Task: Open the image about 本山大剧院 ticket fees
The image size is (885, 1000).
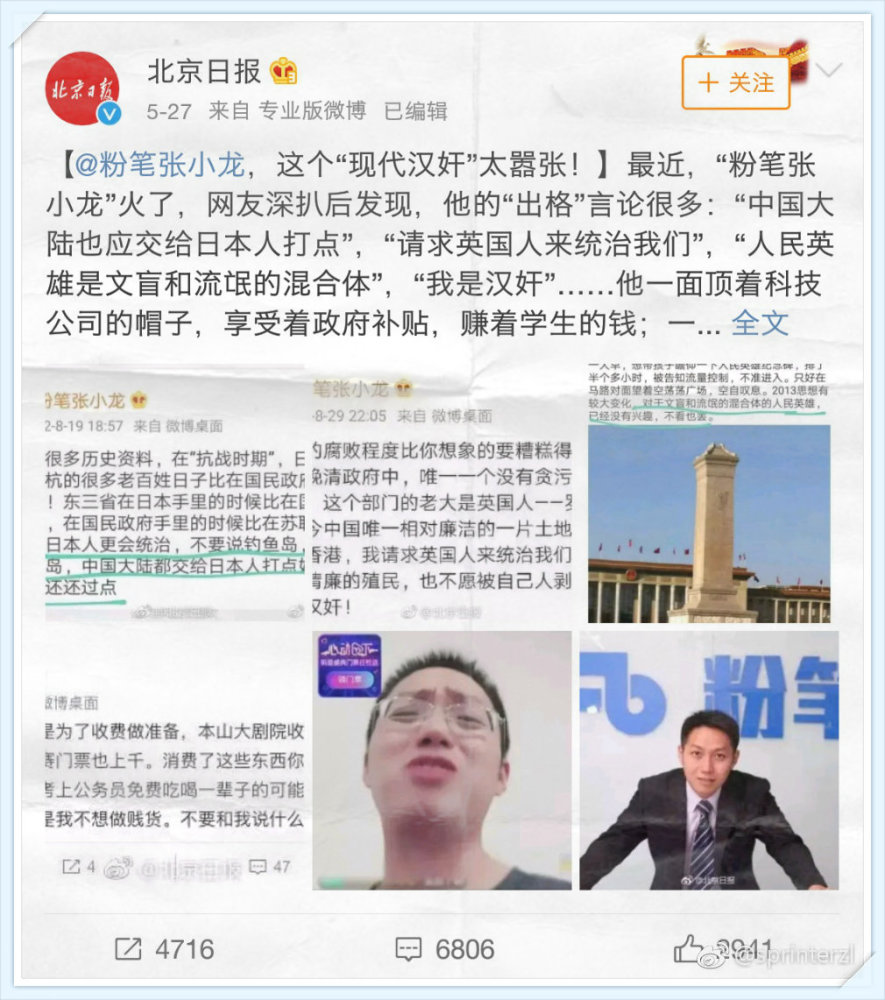Action: (175, 760)
